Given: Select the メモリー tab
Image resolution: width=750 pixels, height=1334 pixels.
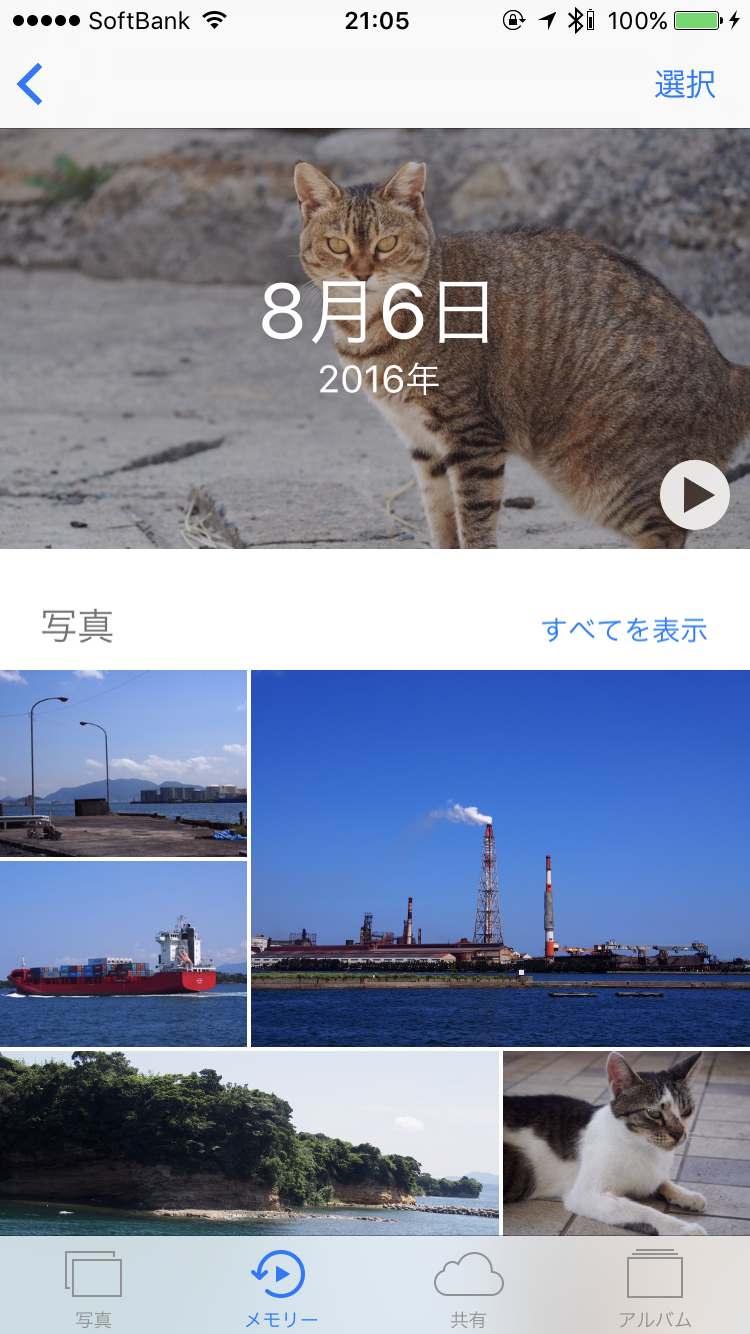Looking at the screenshot, I should [281, 1288].
